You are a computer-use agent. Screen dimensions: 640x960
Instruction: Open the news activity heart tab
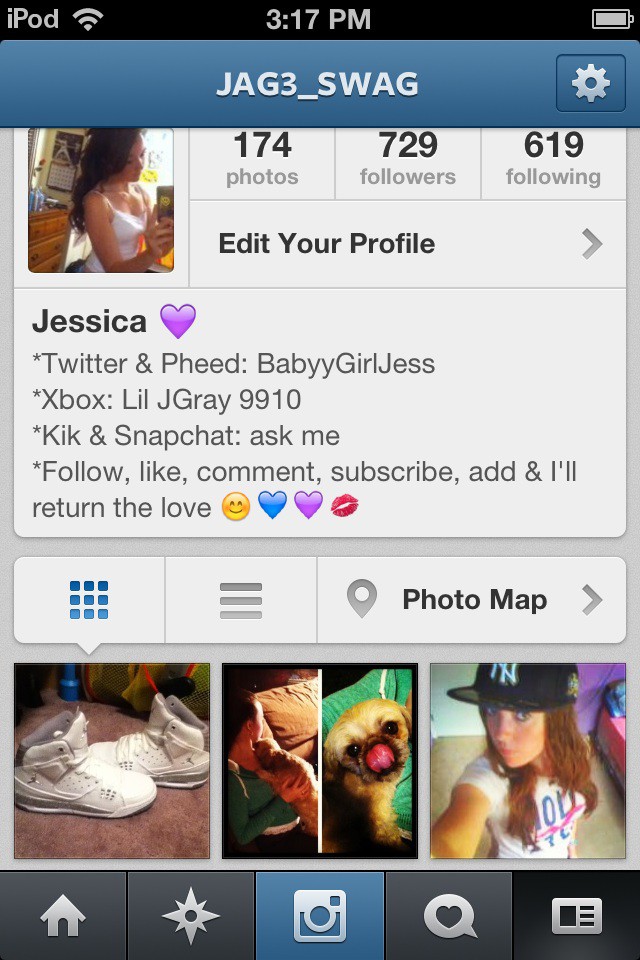(448, 916)
